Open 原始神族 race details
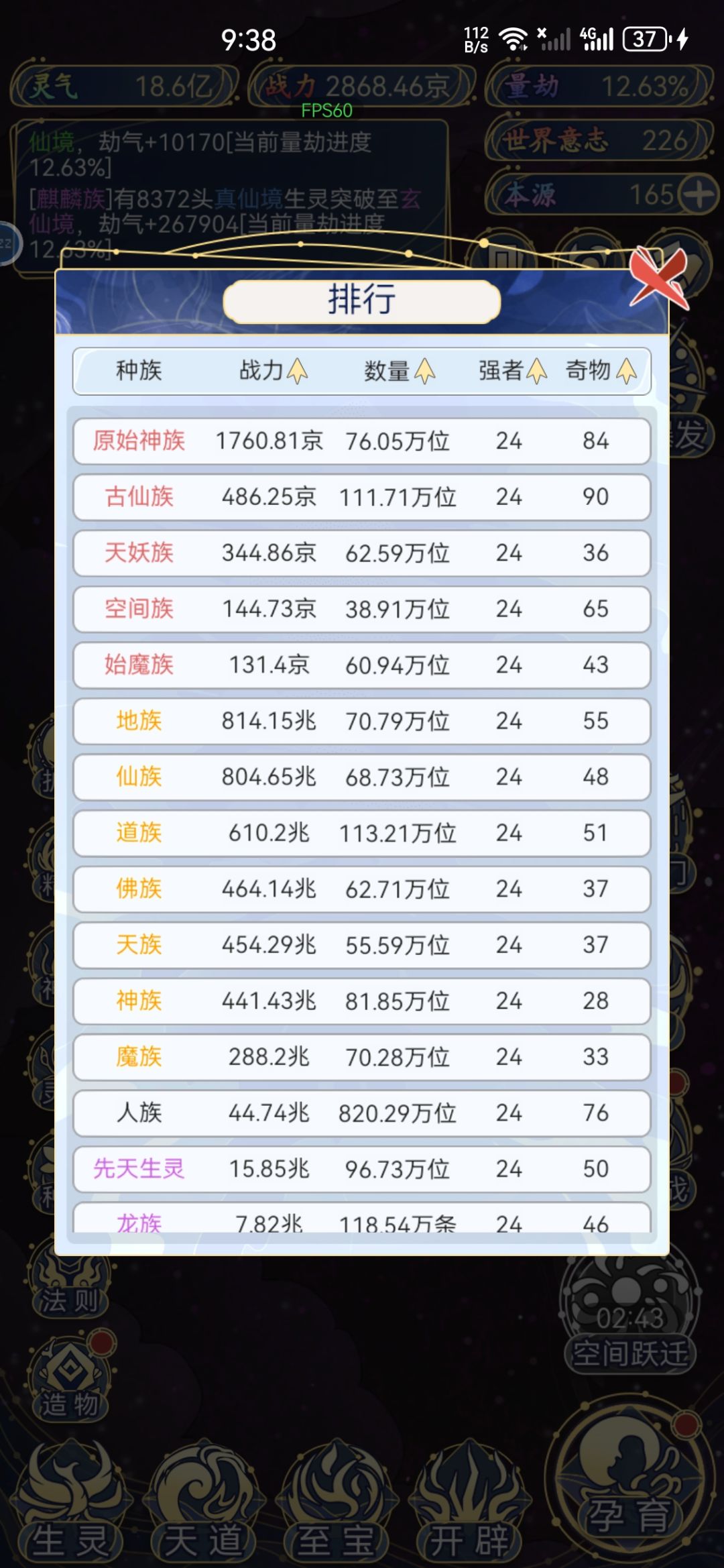Image resolution: width=724 pixels, height=1568 pixels. point(139,441)
